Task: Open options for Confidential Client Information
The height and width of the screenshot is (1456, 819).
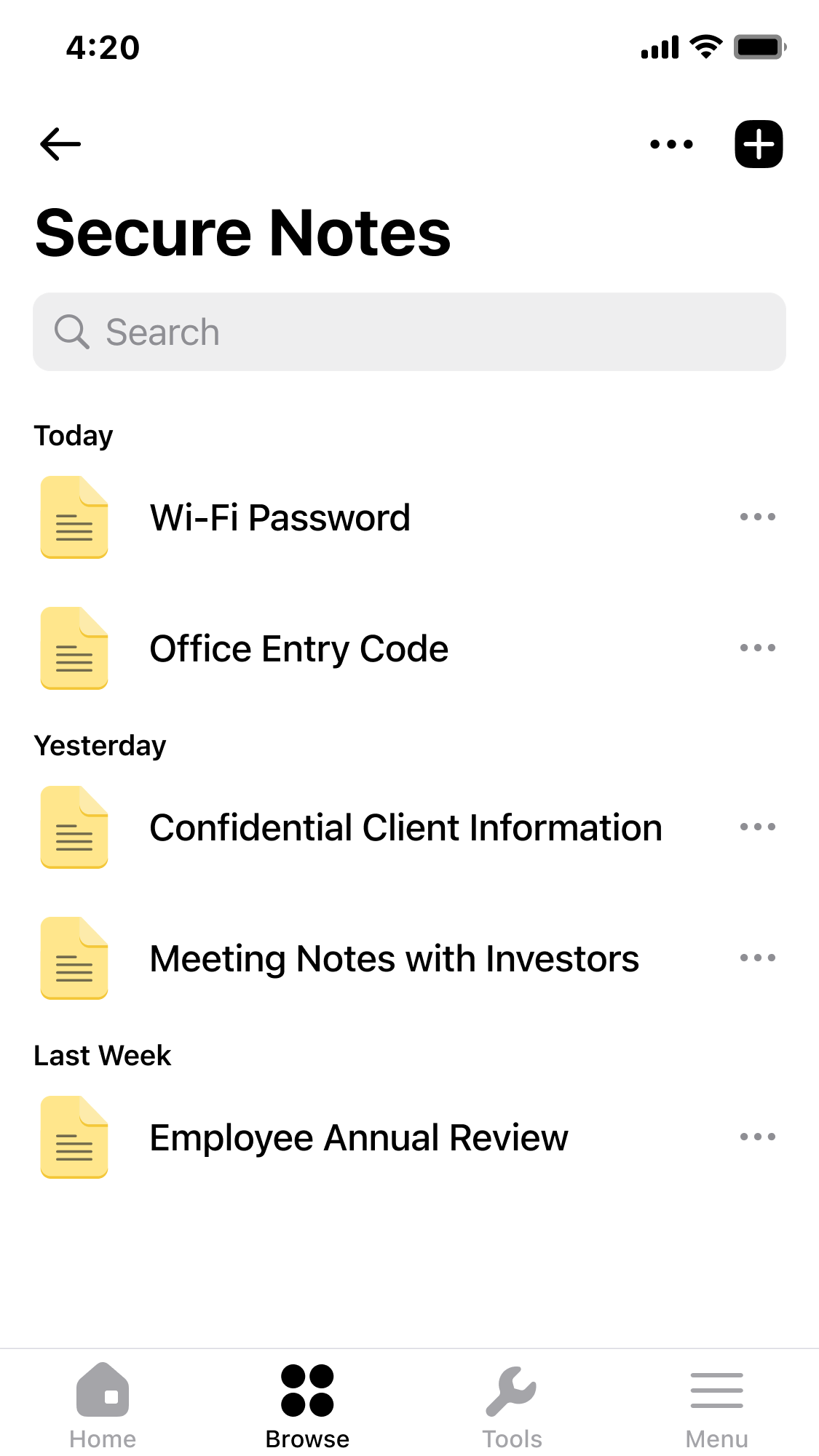Action: (758, 827)
